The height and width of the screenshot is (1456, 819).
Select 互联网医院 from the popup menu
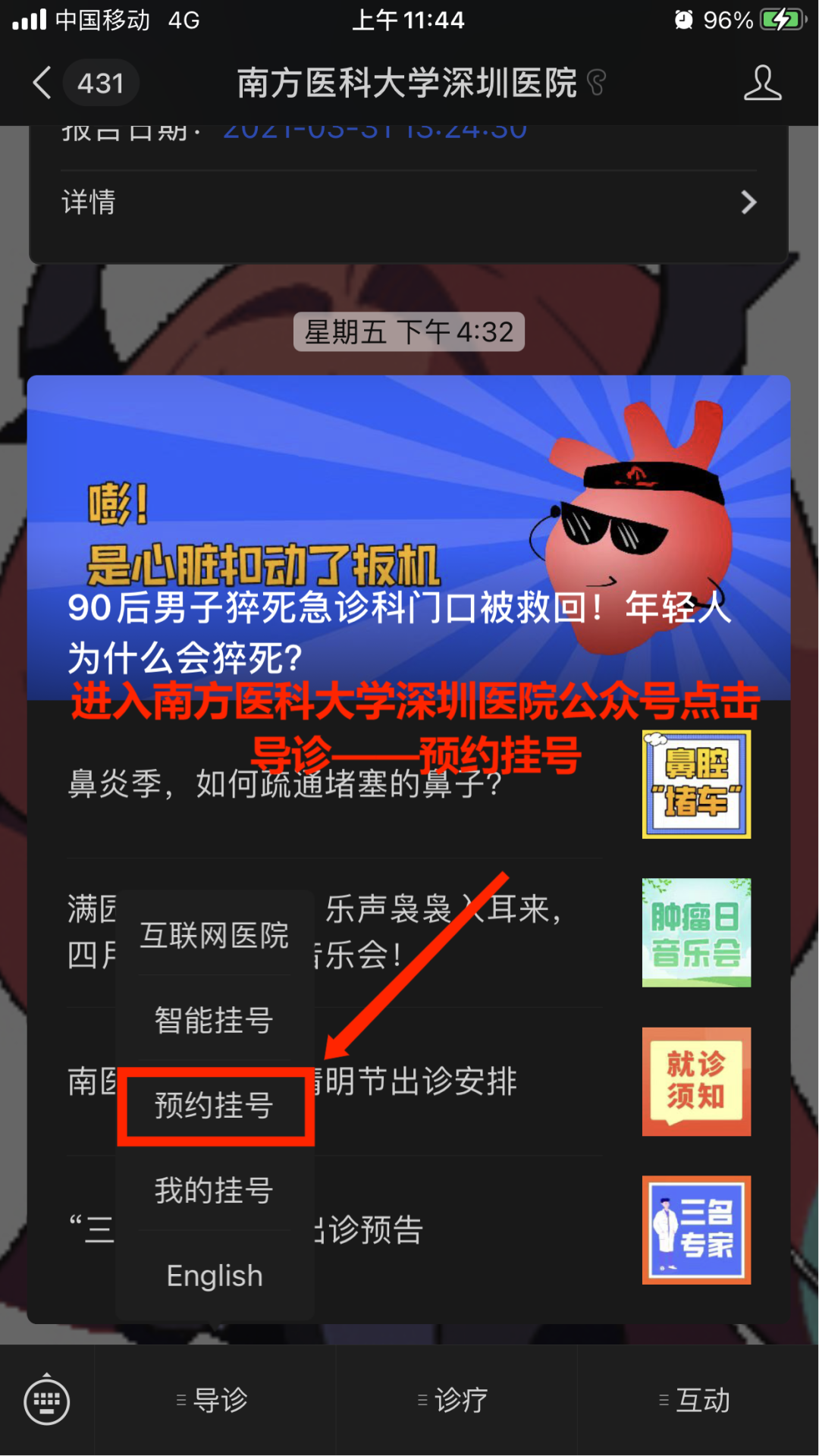215,936
